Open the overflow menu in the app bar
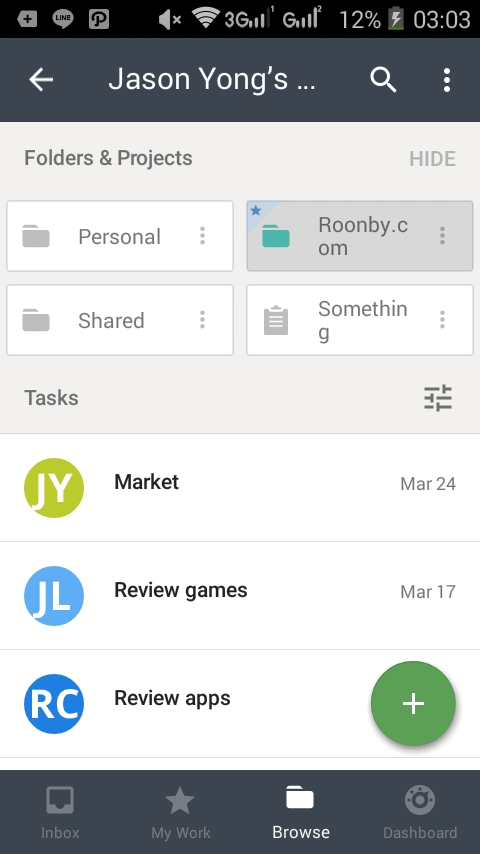Image resolution: width=480 pixels, height=854 pixels. 447,80
